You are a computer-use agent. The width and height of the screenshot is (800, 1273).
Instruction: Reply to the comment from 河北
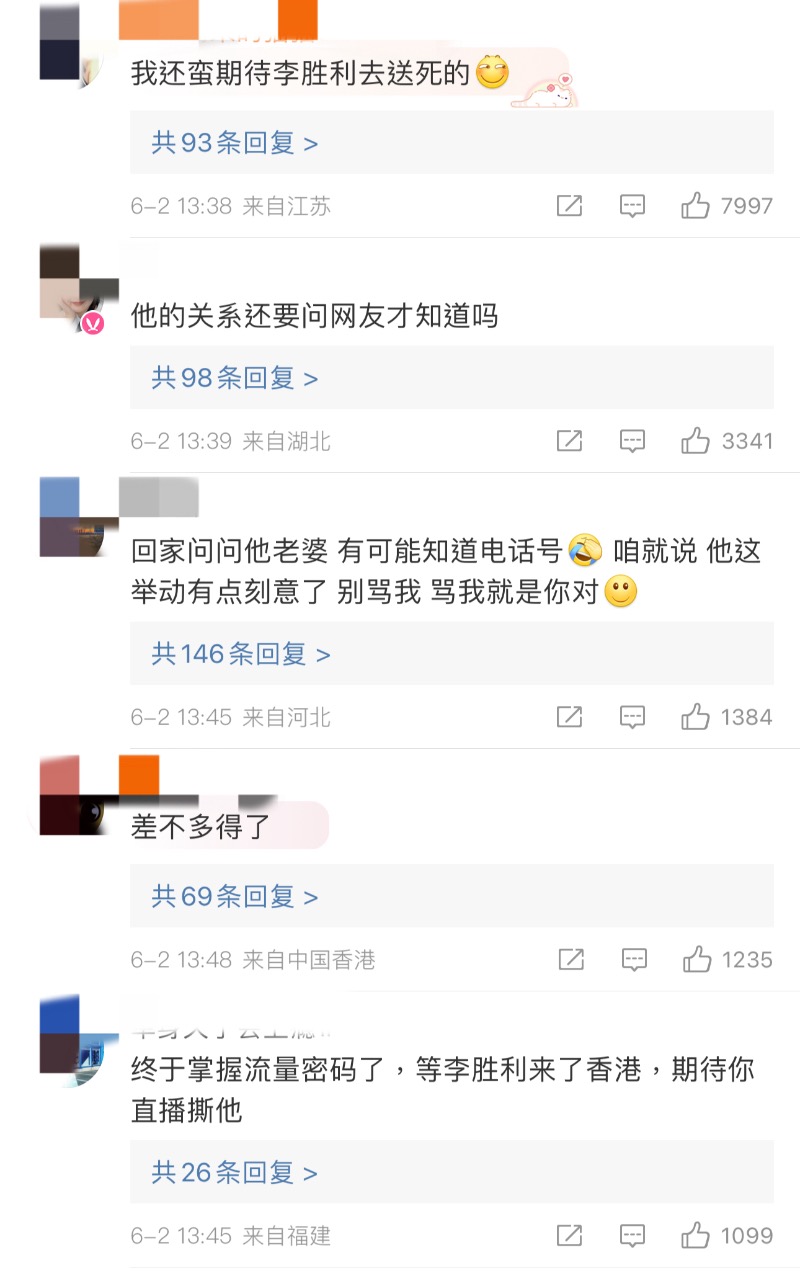point(632,717)
